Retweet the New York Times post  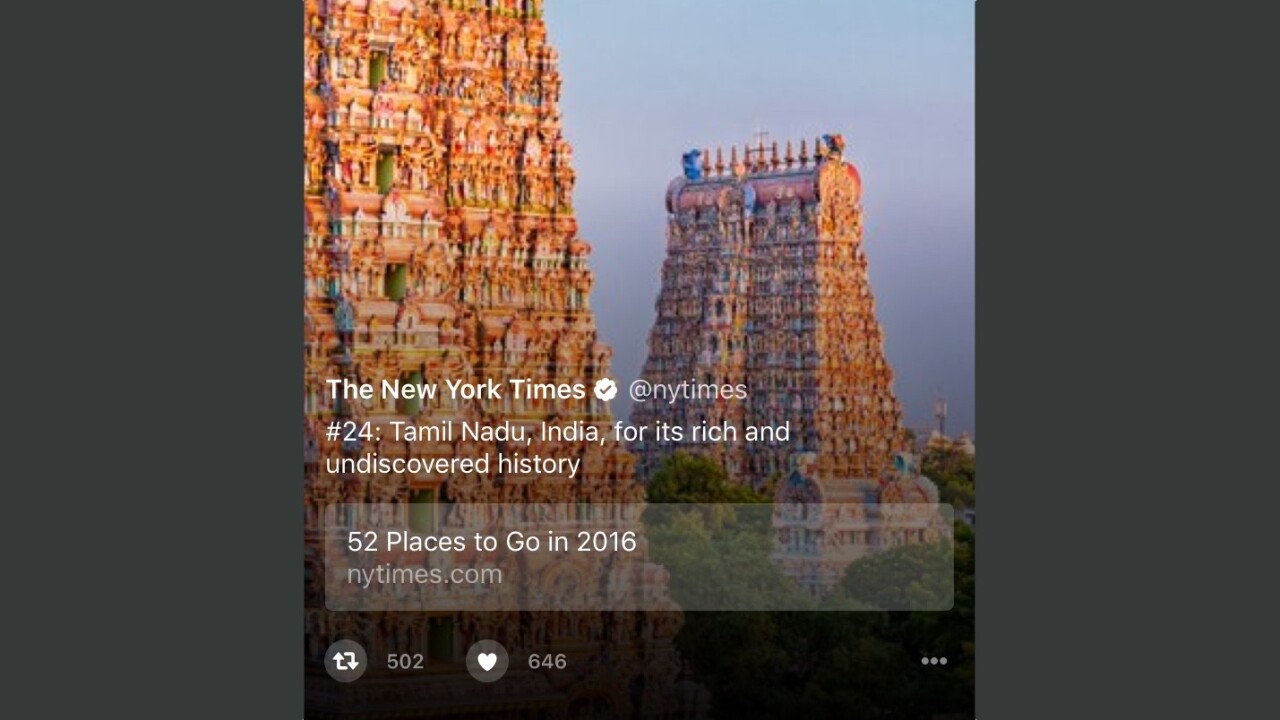click(x=346, y=661)
